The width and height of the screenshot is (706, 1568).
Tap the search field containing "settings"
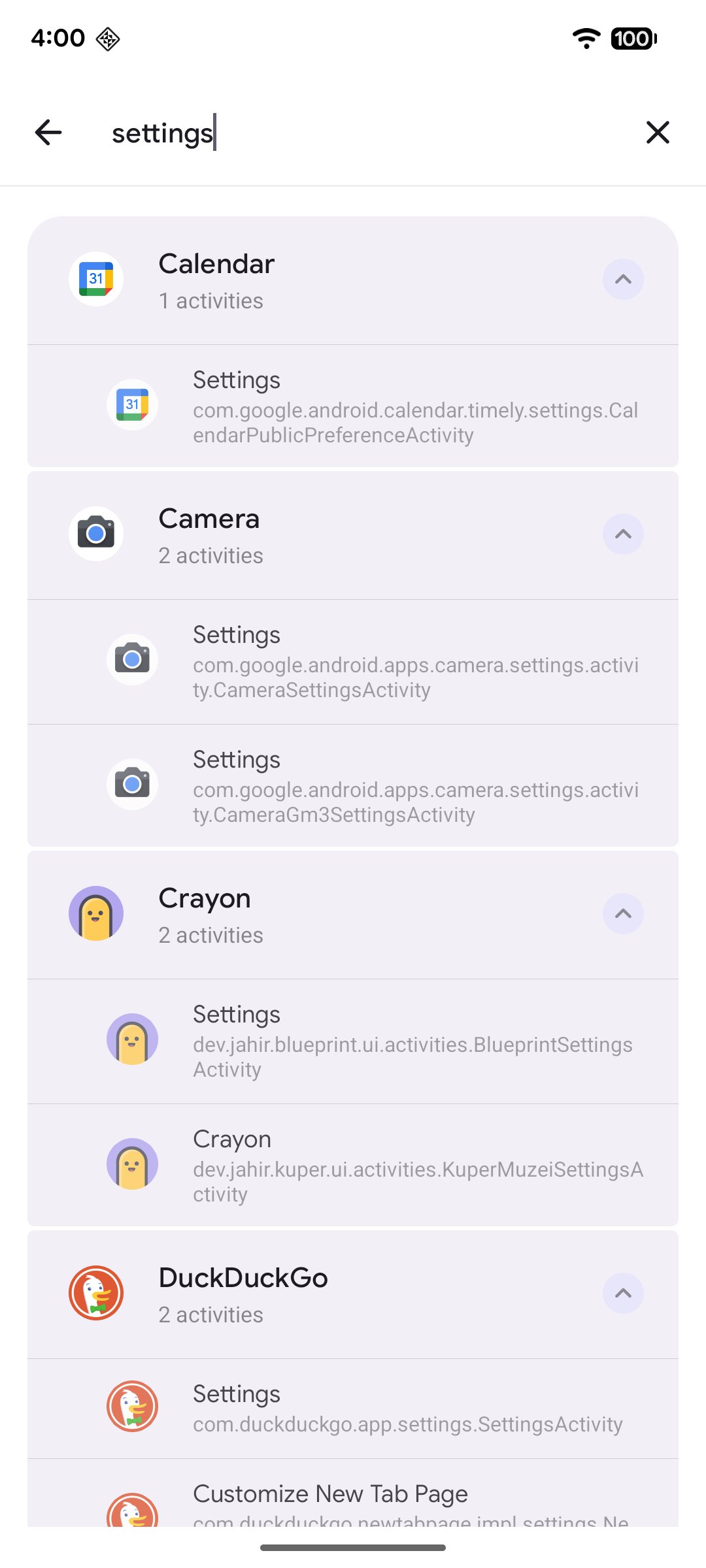click(353, 133)
